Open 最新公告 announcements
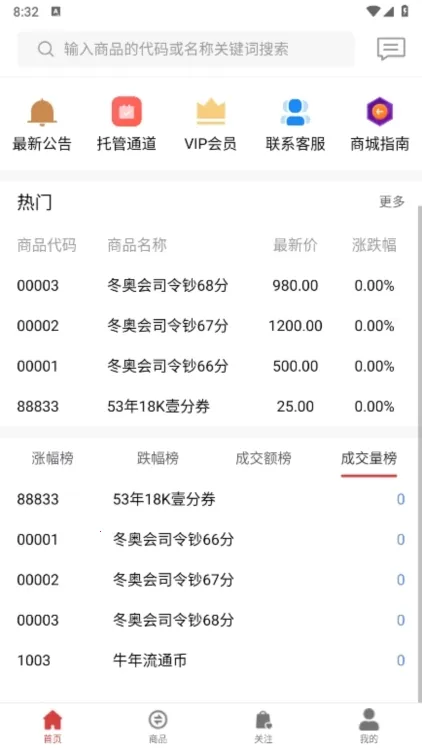The height and width of the screenshot is (750, 422). tap(42, 124)
